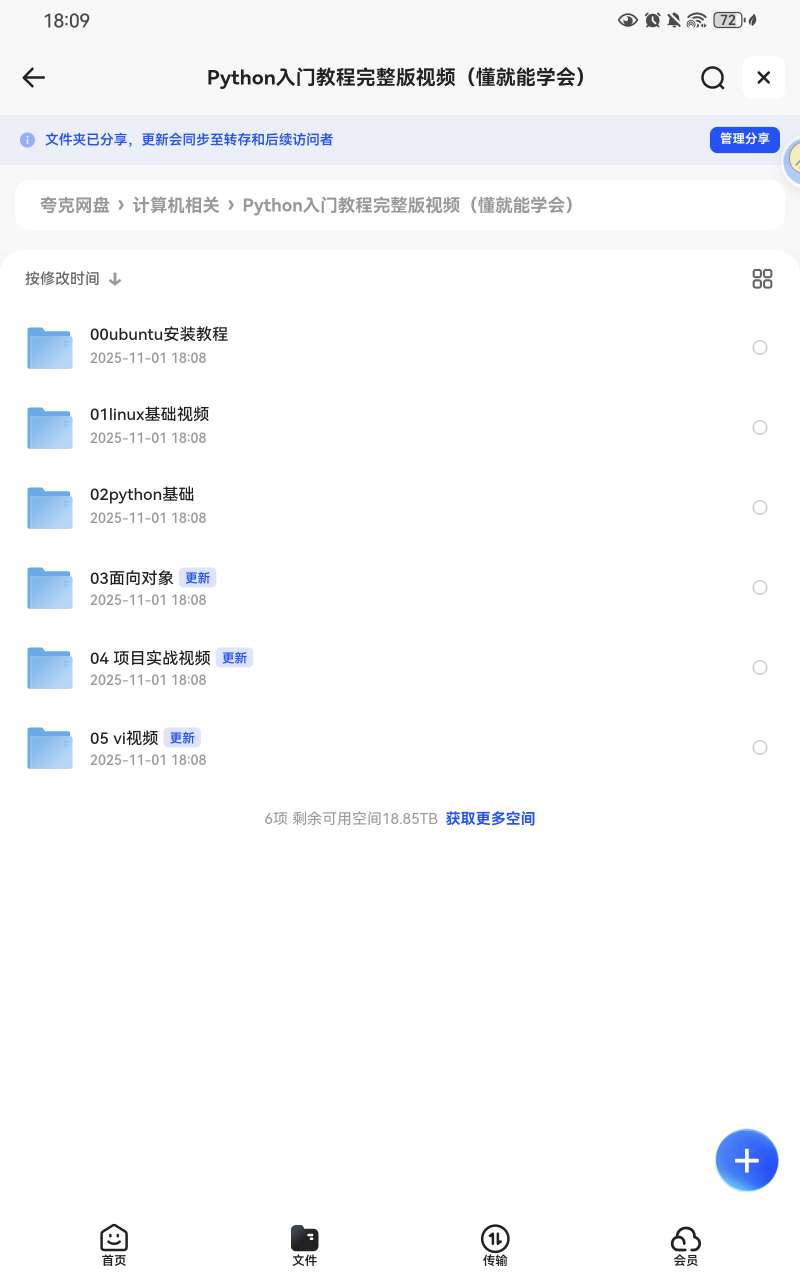Open the 会员 membership icon
The width and height of the screenshot is (800, 1280).
(x=686, y=1245)
